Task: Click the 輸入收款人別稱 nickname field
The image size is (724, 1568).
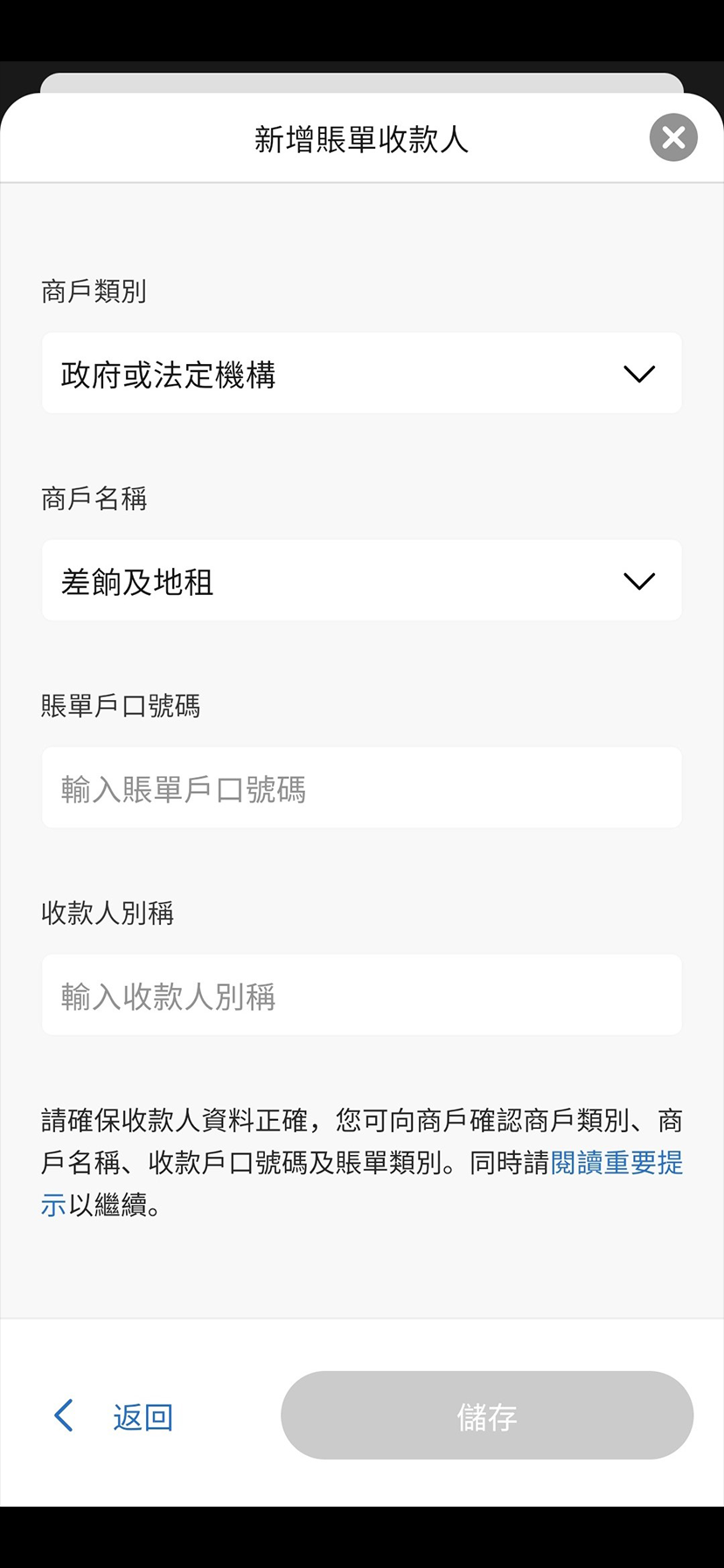Action: click(362, 994)
